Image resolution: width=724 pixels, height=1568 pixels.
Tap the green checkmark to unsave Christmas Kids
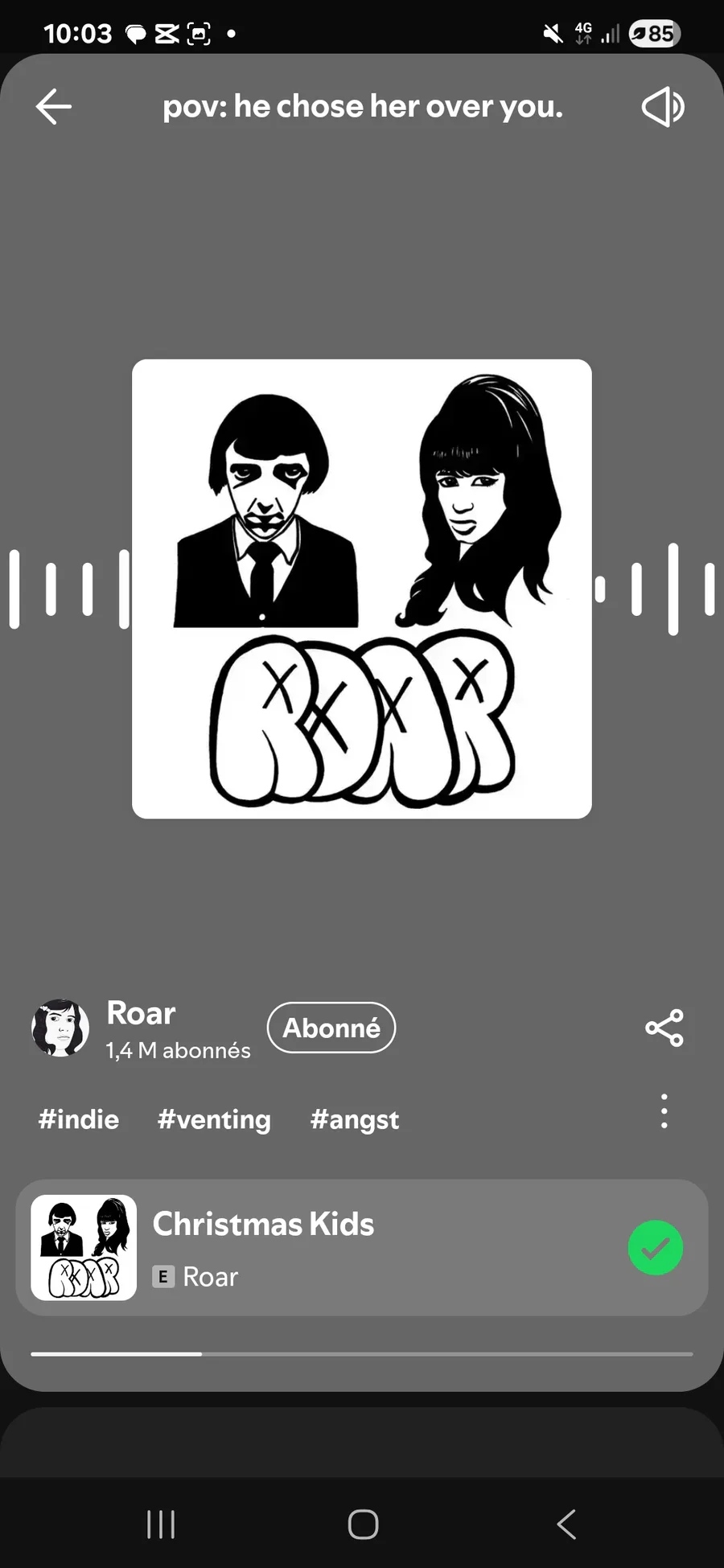click(x=655, y=1247)
